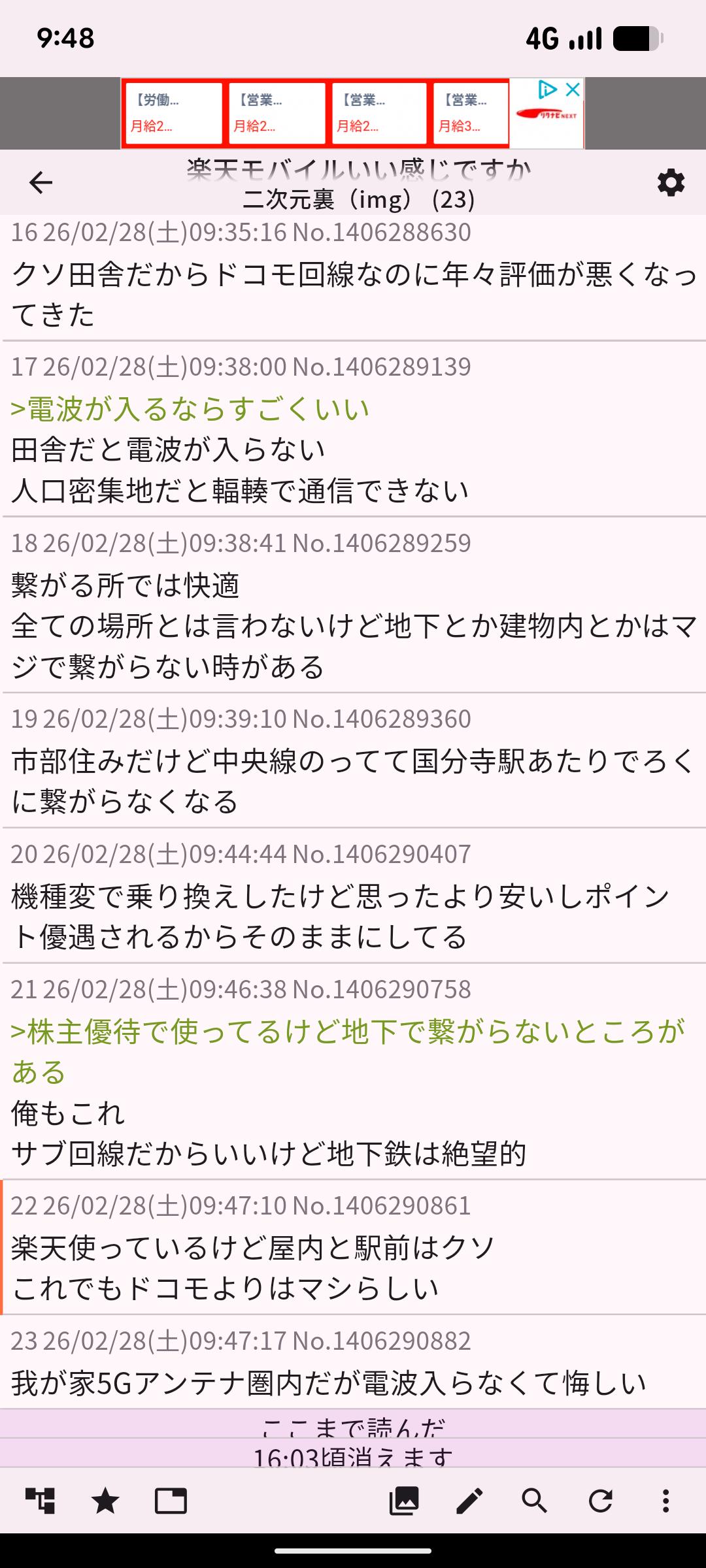
Task: Open the three-dot overflow menu
Action: pos(665,1501)
